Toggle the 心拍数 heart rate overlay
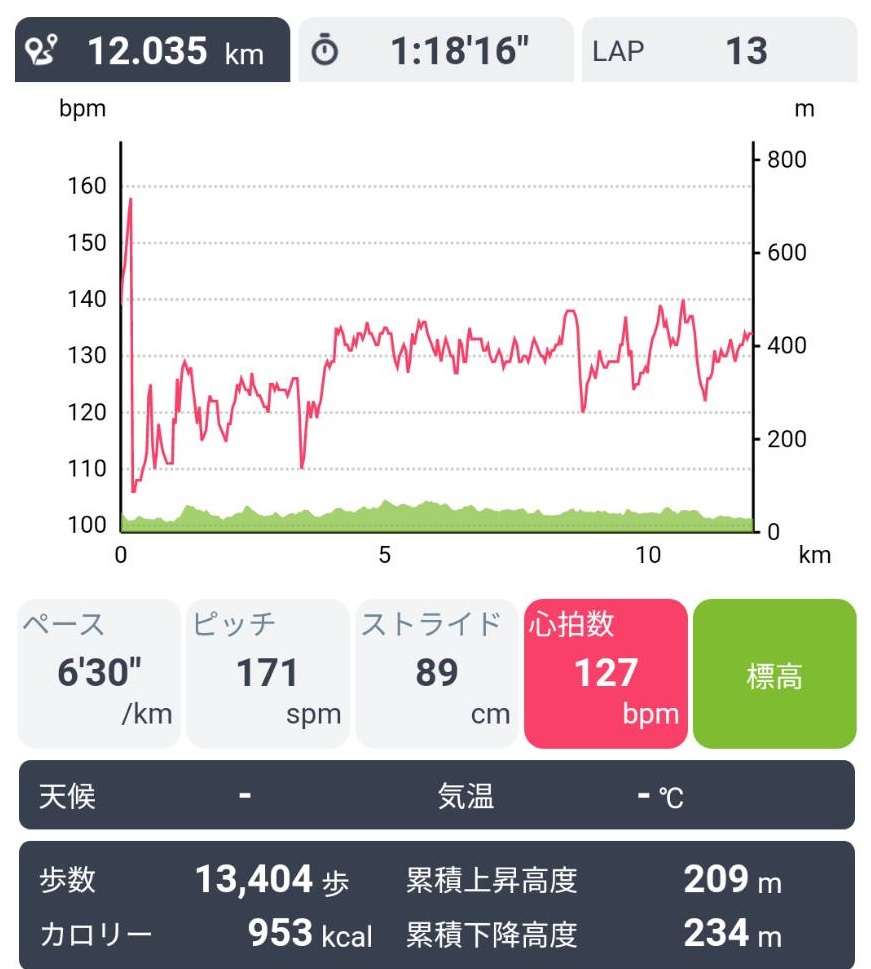The image size is (871, 969). [x=605, y=672]
